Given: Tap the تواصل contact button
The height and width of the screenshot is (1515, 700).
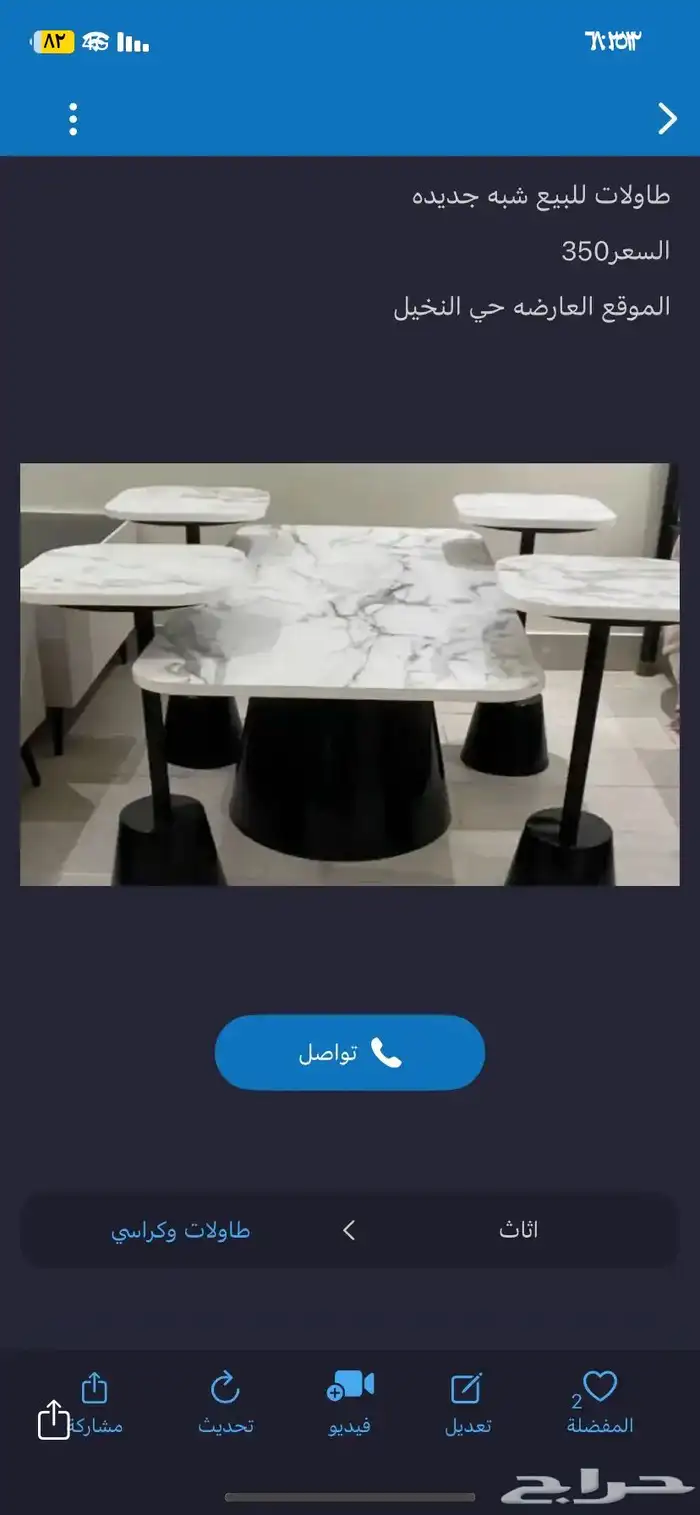Looking at the screenshot, I should tap(350, 1052).
